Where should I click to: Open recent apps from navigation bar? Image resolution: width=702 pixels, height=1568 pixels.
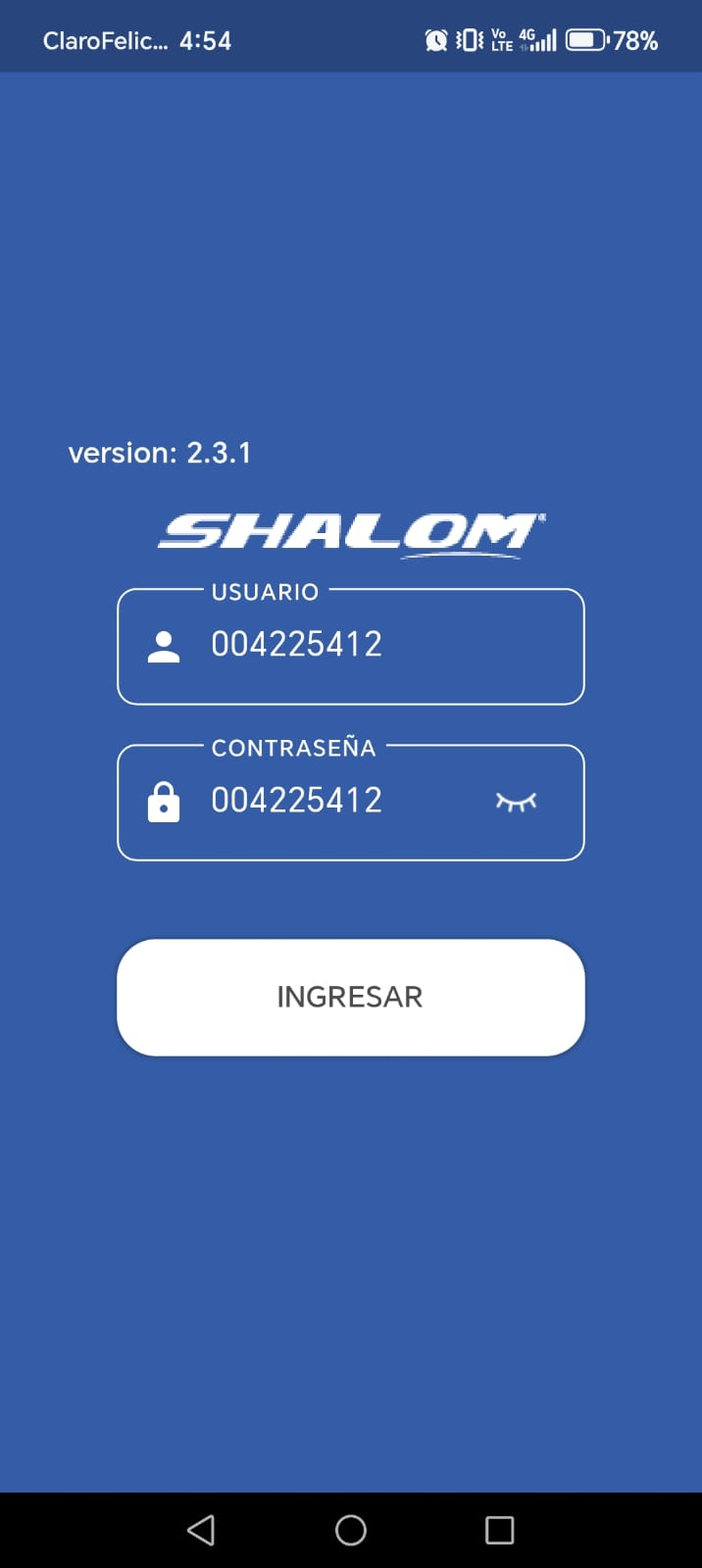[x=499, y=1530]
